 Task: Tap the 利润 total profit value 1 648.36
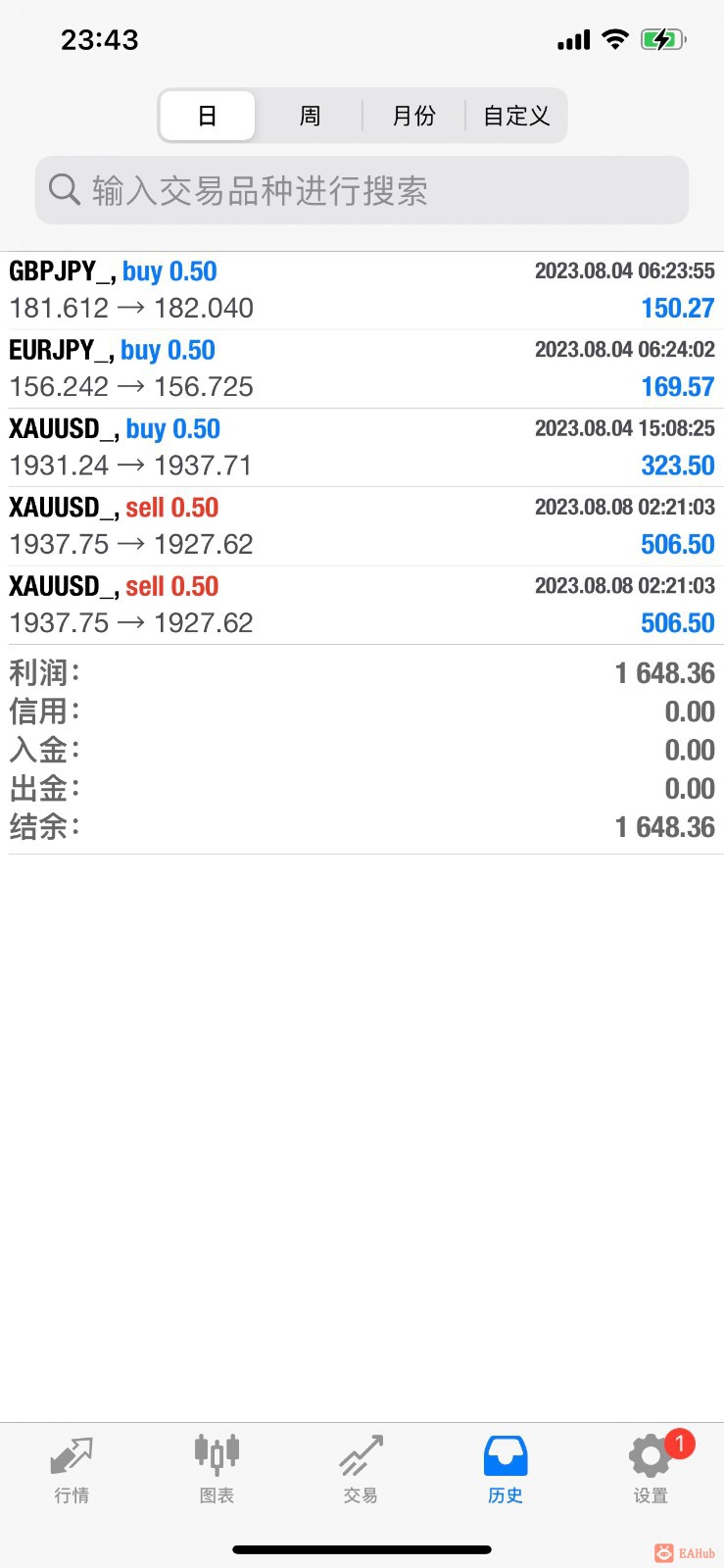[x=665, y=673]
